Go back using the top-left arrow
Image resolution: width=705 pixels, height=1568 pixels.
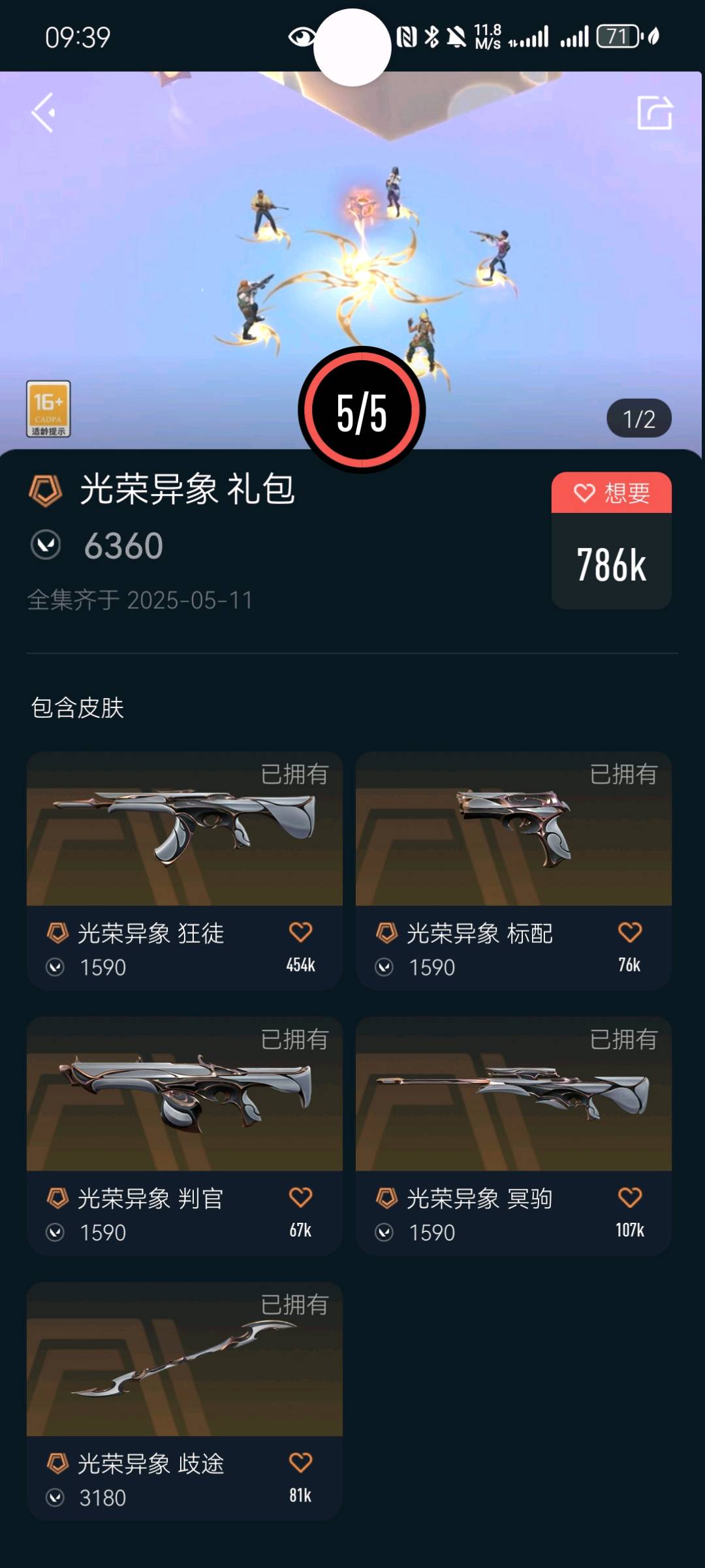[44, 113]
